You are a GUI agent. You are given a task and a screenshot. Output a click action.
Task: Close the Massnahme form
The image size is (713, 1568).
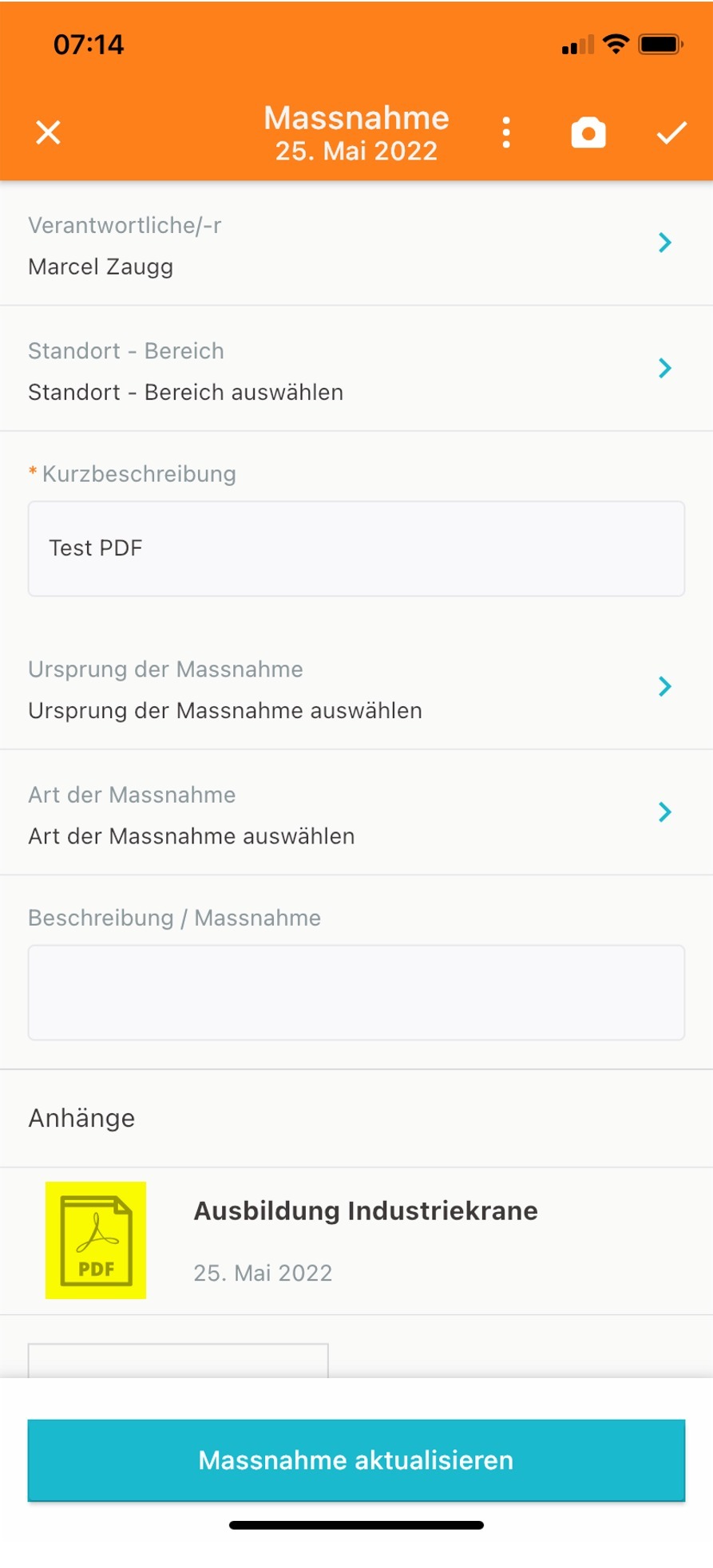pyautogui.click(x=48, y=132)
